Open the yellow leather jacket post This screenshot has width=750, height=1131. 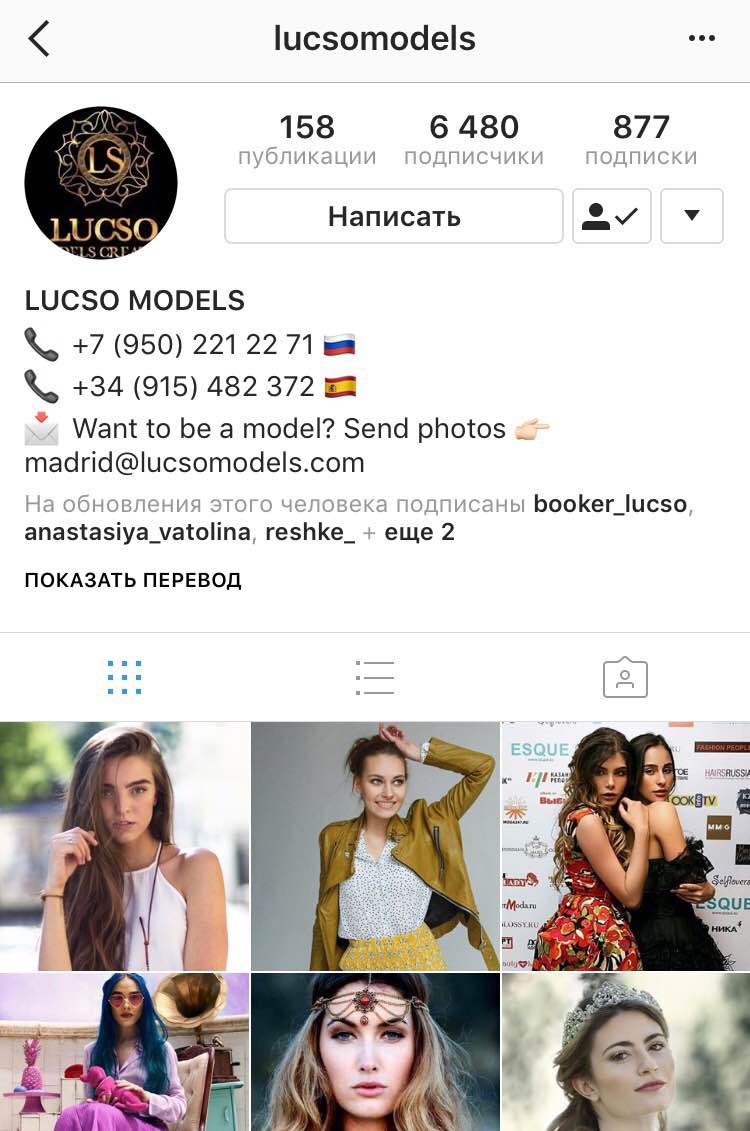(375, 846)
